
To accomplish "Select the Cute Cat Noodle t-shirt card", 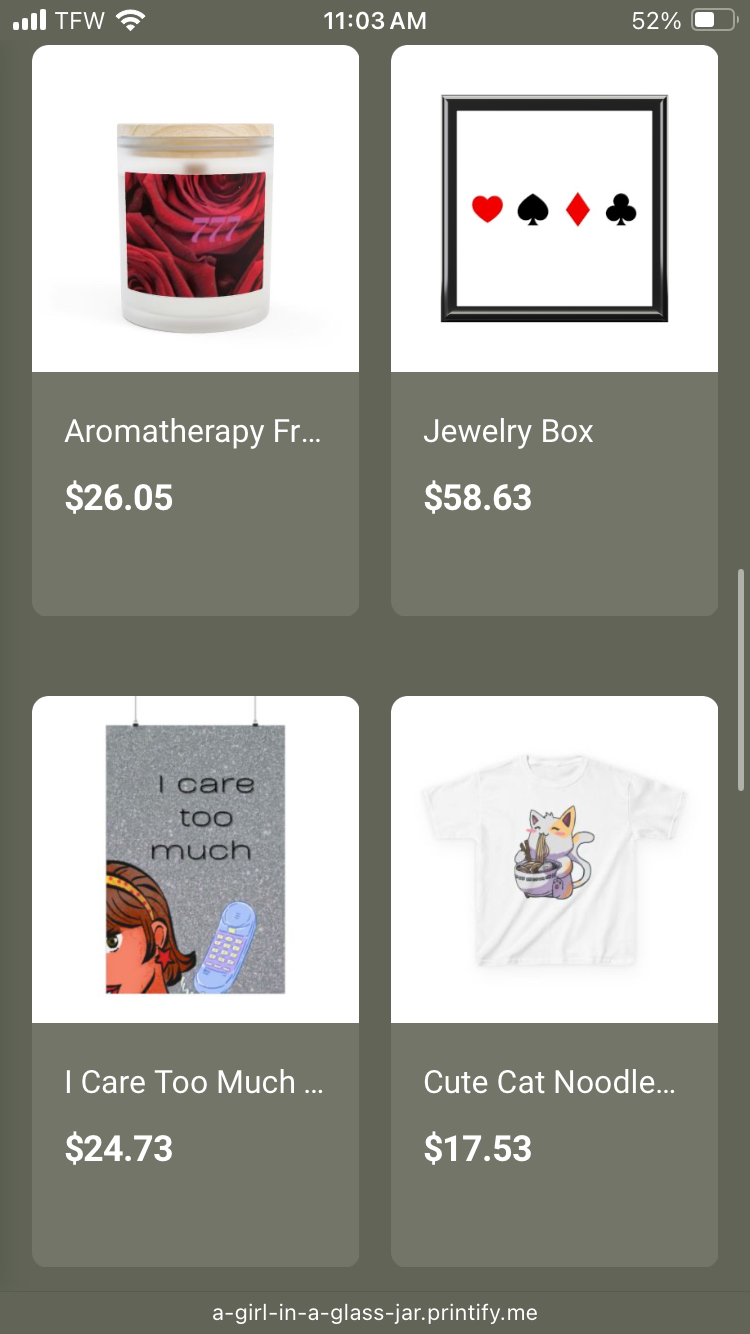I will (554, 980).
